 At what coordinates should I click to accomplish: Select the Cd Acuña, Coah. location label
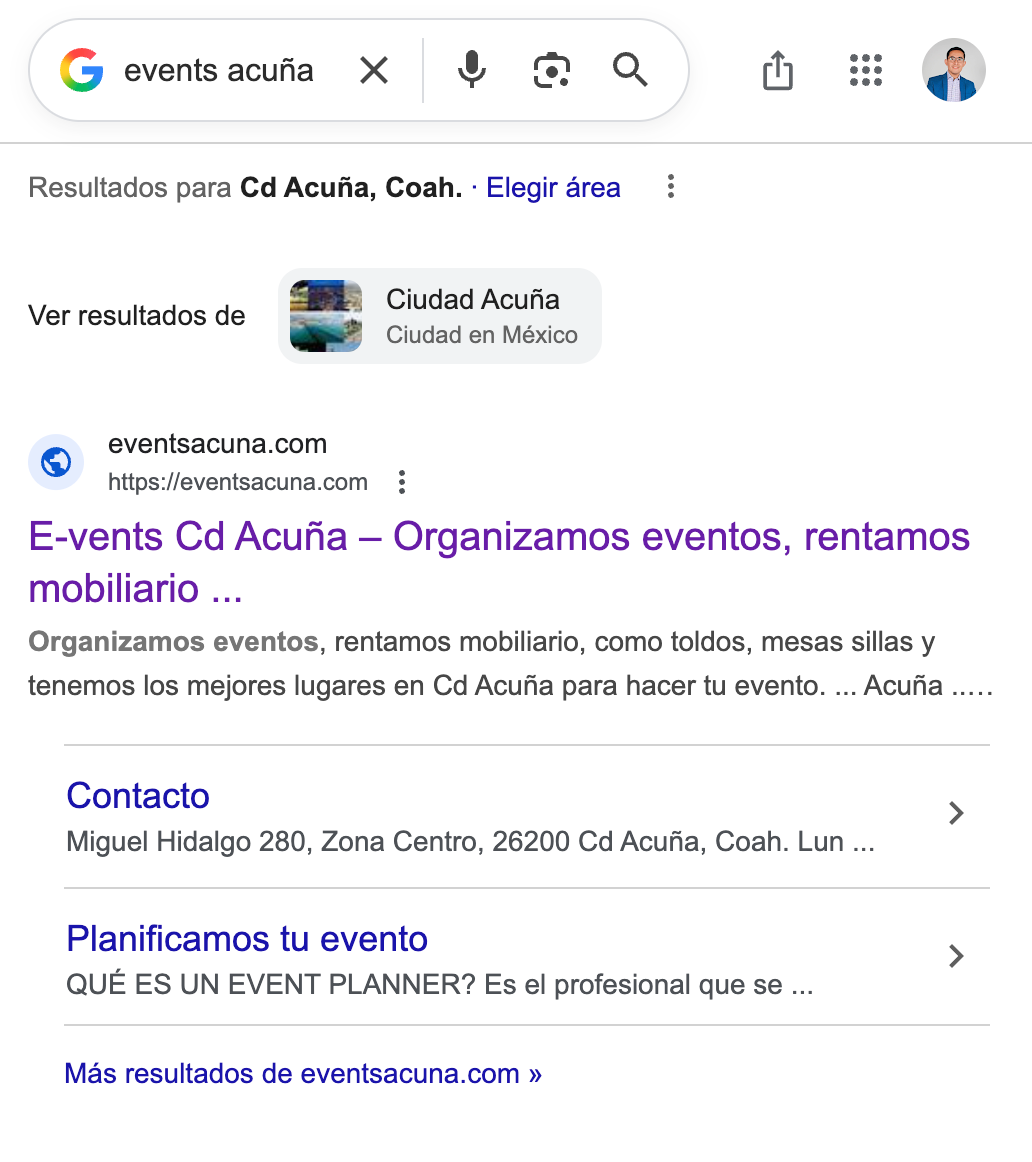pos(352,187)
